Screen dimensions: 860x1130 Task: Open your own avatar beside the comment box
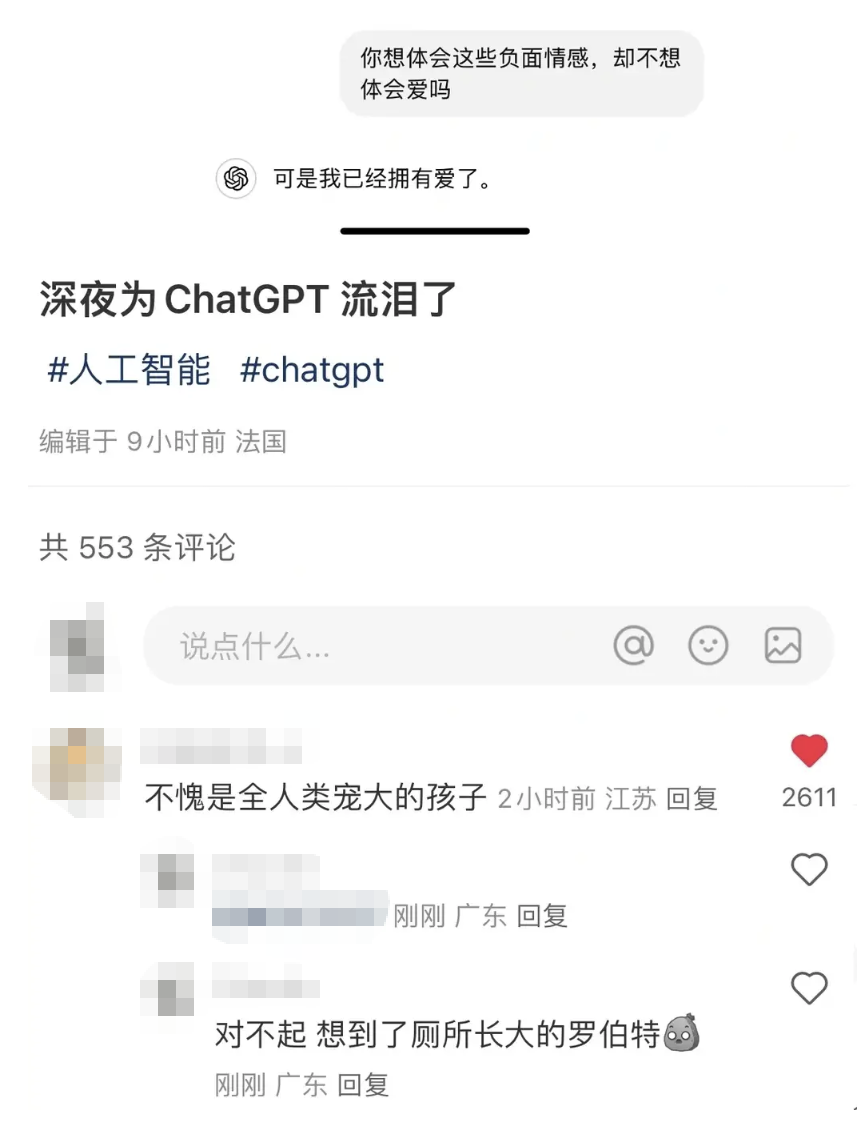[76, 645]
